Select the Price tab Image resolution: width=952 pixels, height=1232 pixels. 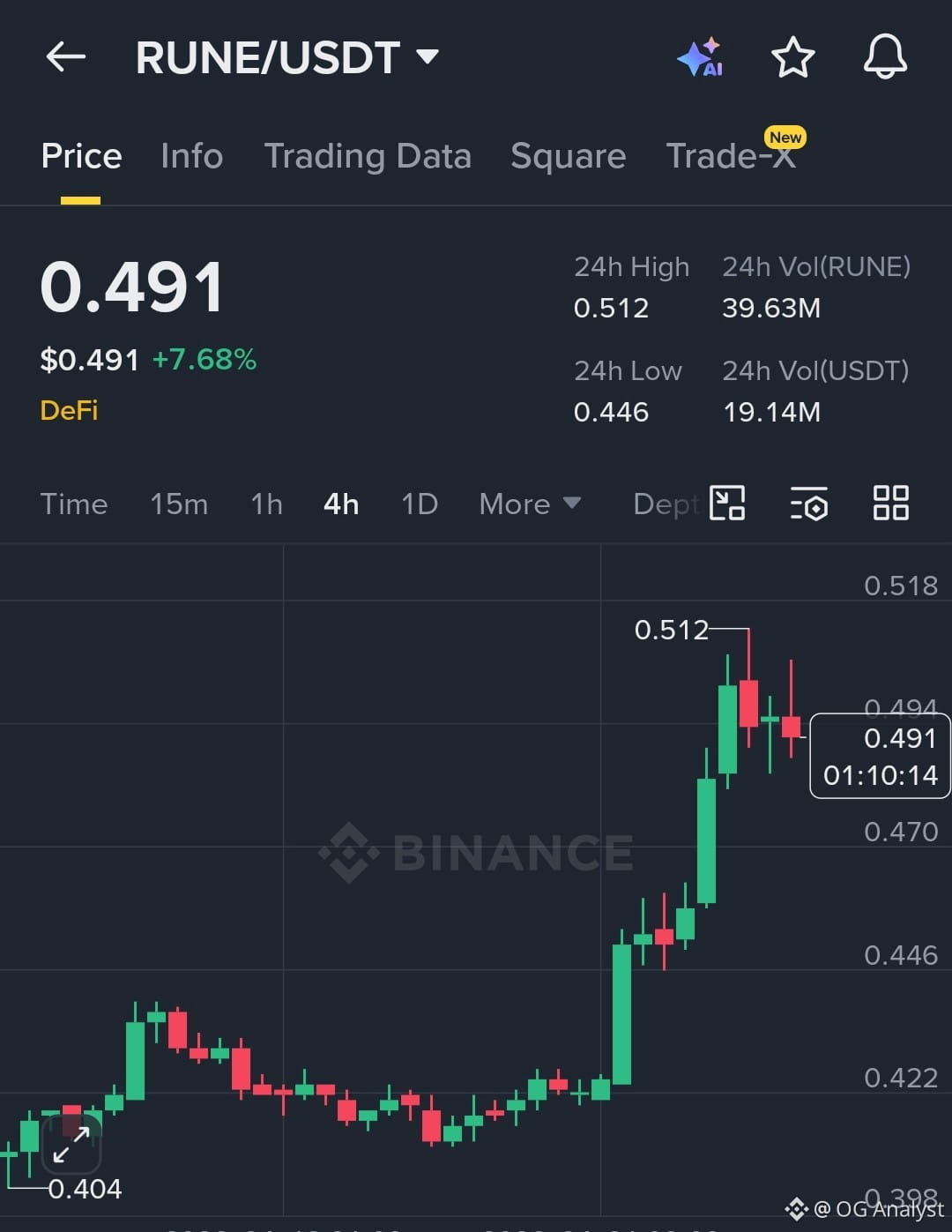[x=81, y=156]
